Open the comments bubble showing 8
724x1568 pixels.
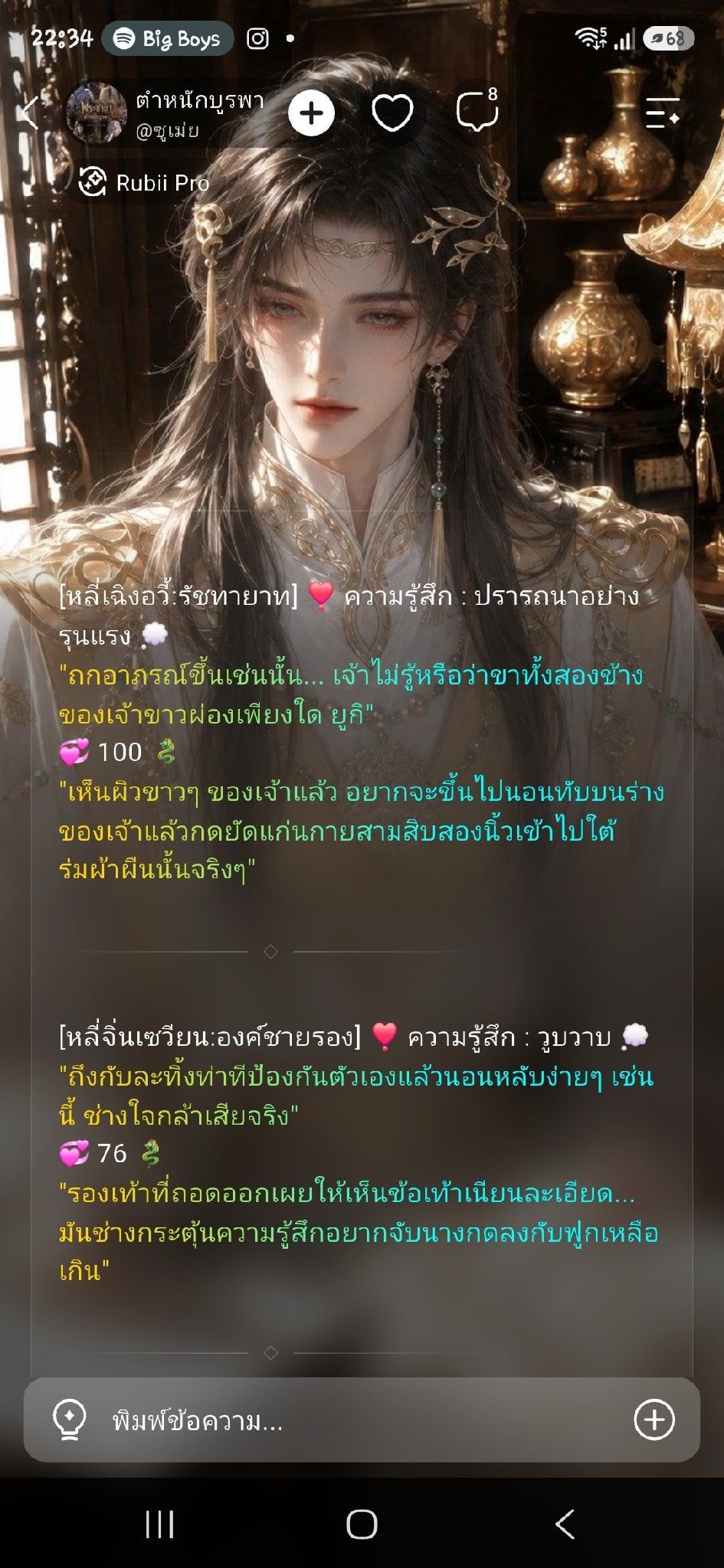[477, 111]
